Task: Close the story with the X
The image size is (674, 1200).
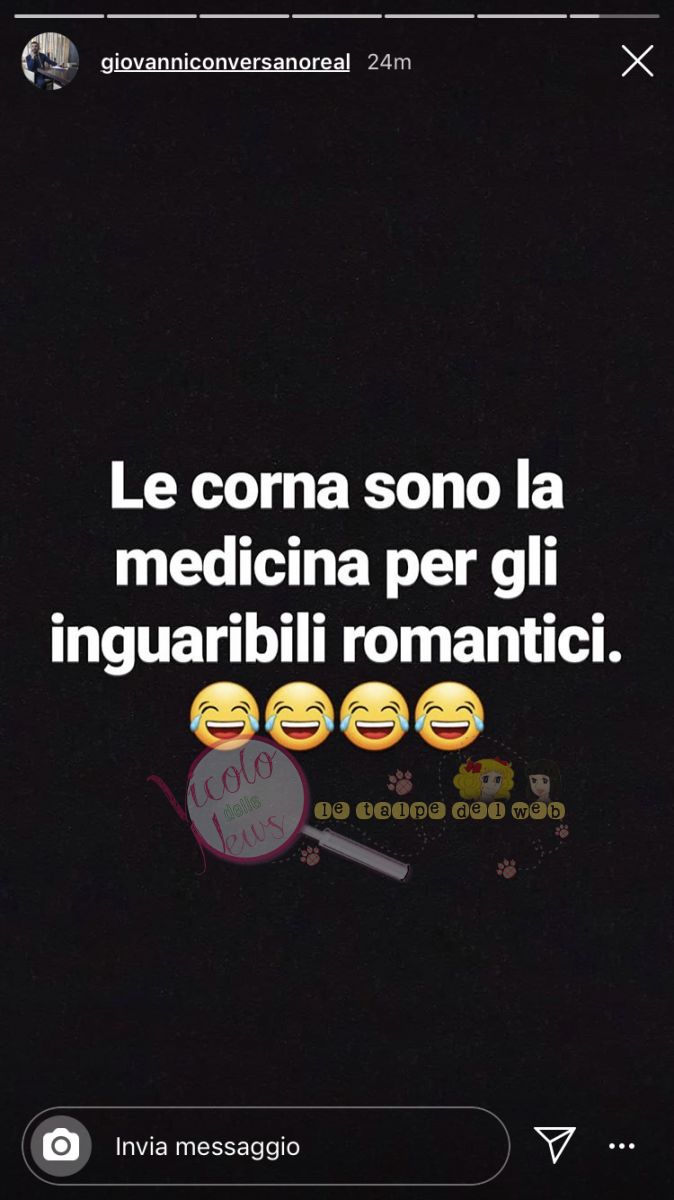Action: pos(637,62)
